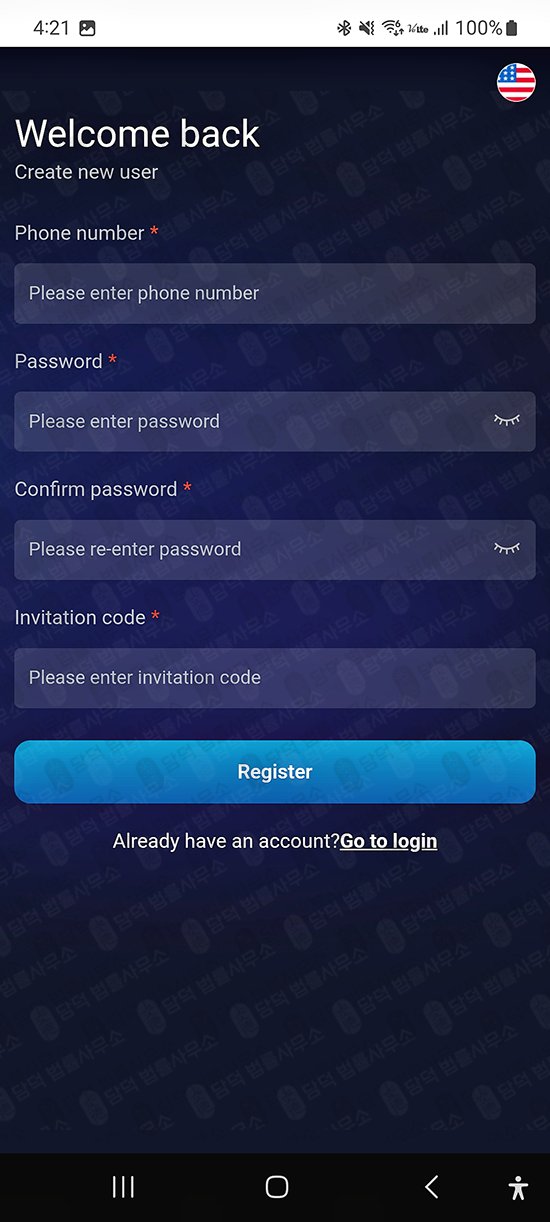Tap the phone number field
The width and height of the screenshot is (550, 1222).
(x=275, y=293)
